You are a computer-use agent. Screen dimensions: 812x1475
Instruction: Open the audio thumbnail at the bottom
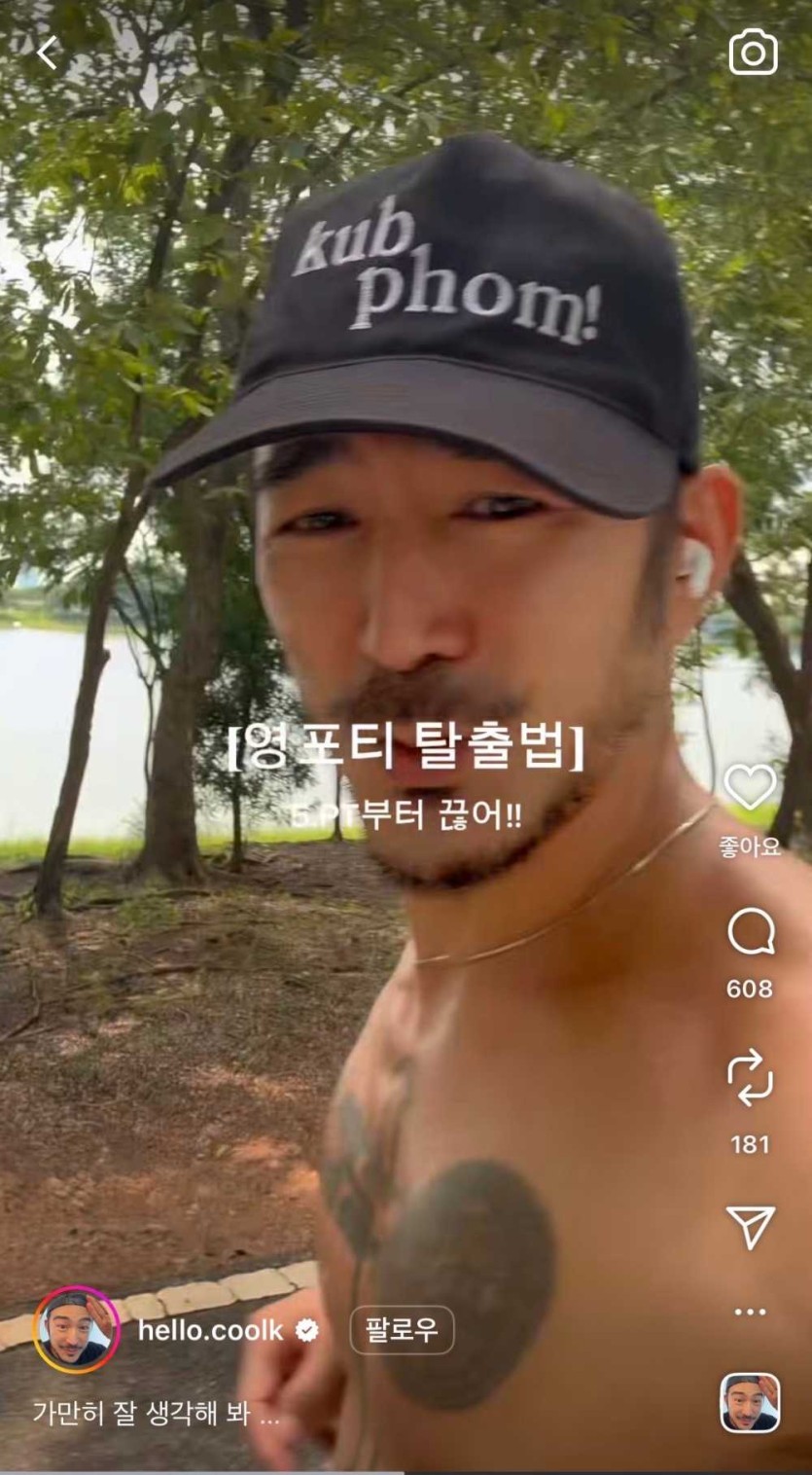click(750, 1403)
